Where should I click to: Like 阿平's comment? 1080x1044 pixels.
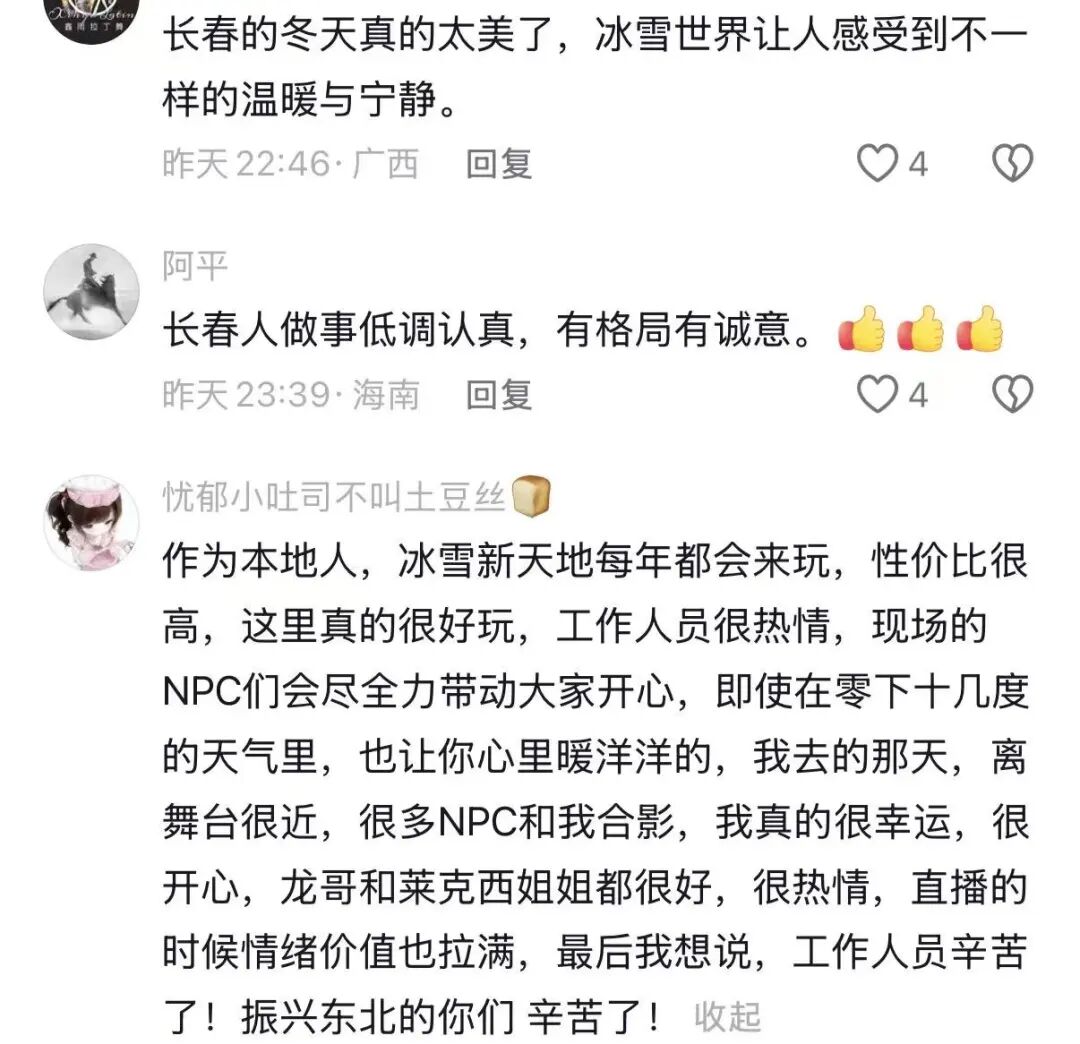click(877, 394)
